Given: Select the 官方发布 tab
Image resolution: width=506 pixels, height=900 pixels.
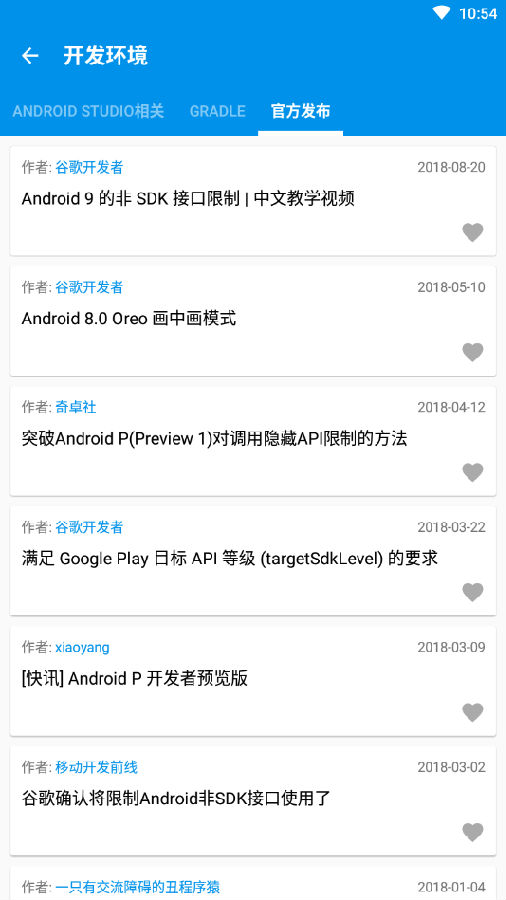Looking at the screenshot, I should pyautogui.click(x=301, y=111).
